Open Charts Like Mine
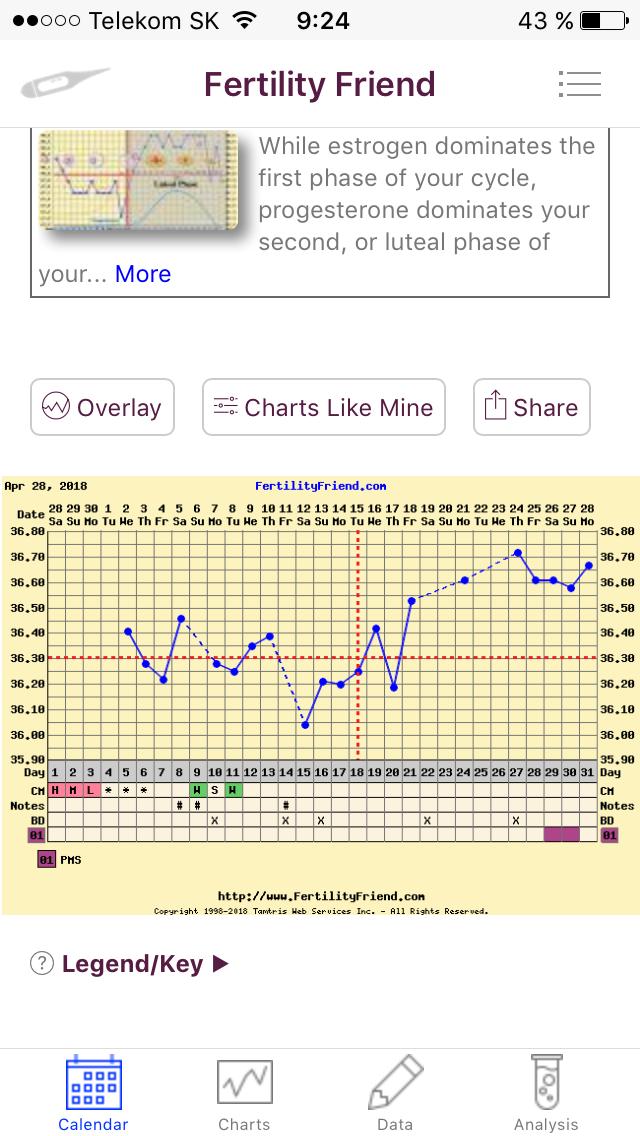This screenshot has width=640, height=1136. point(323,407)
